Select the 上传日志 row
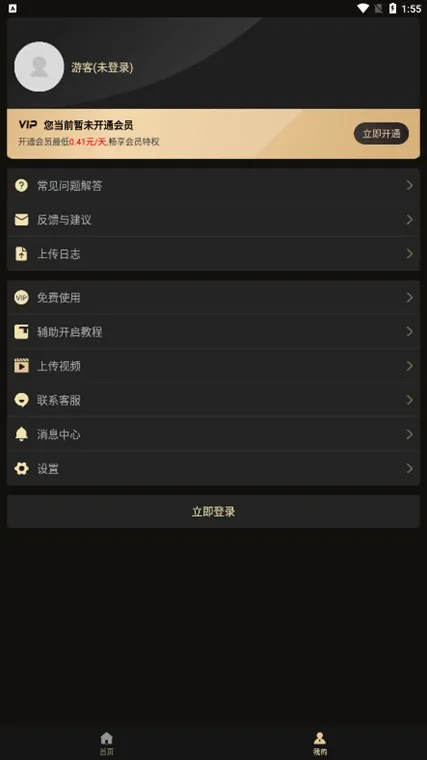The width and height of the screenshot is (427, 760). [x=213, y=253]
